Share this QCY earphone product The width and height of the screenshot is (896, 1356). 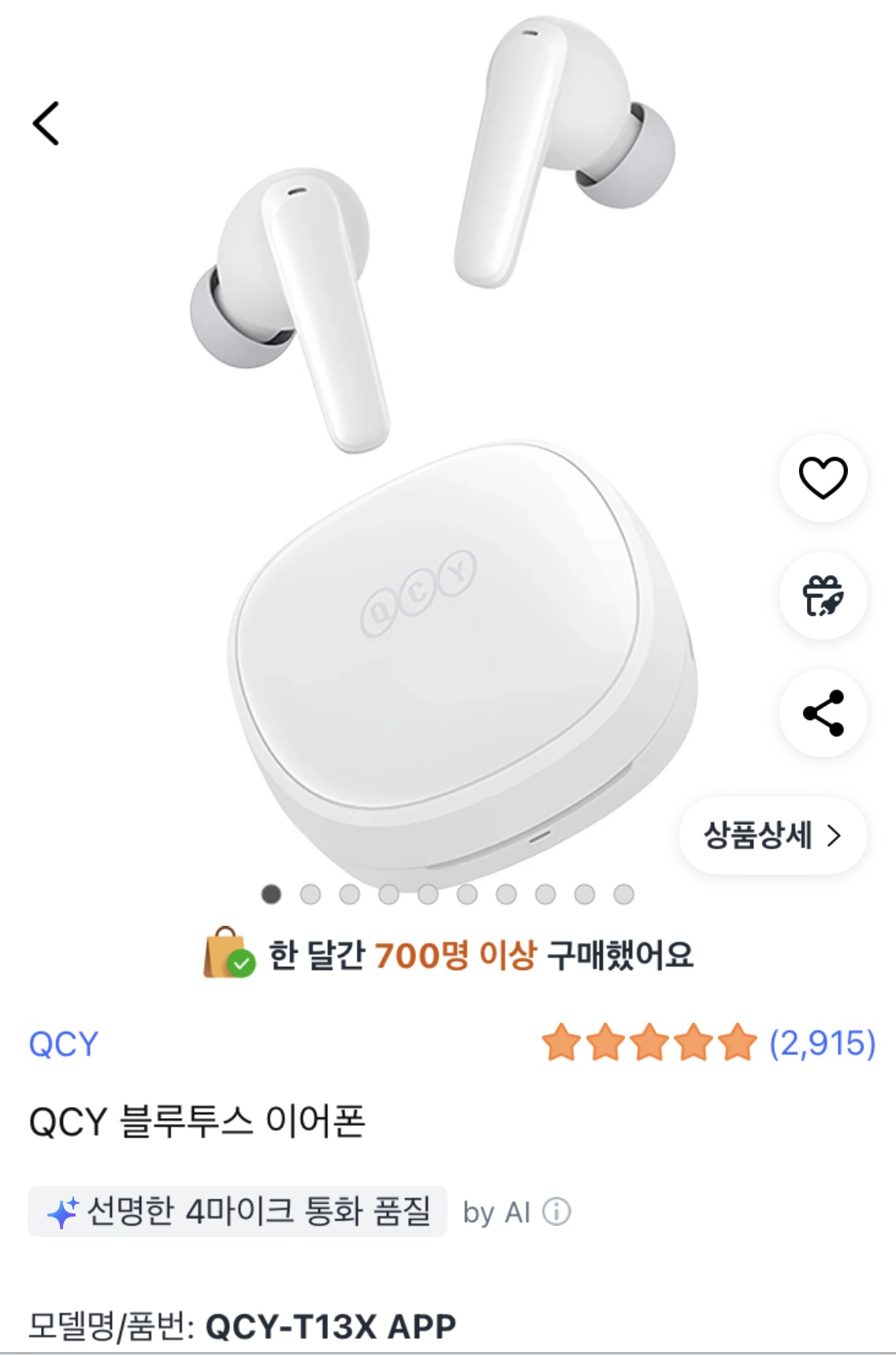823,713
